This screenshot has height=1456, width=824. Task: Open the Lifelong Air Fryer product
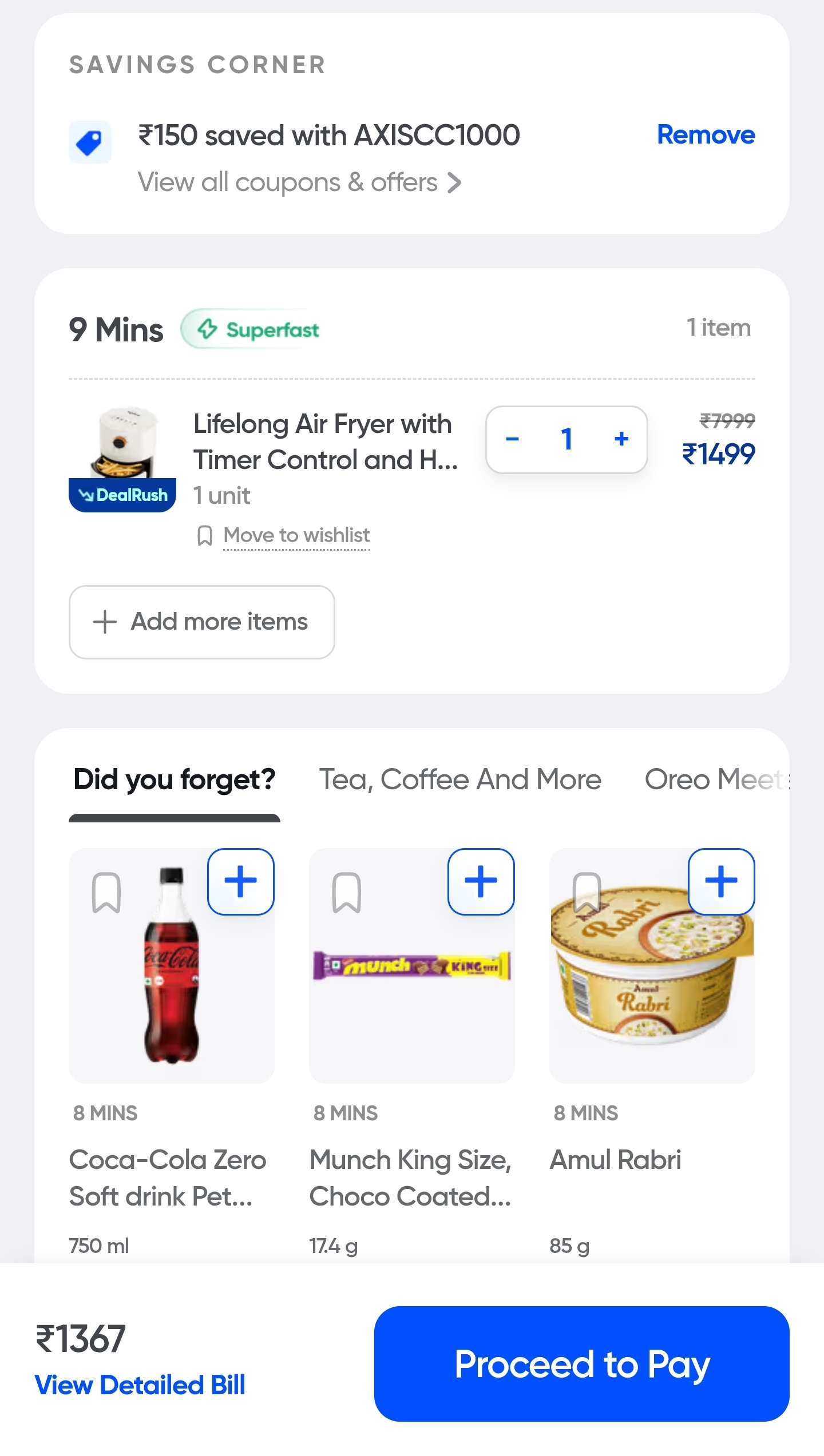point(324,441)
